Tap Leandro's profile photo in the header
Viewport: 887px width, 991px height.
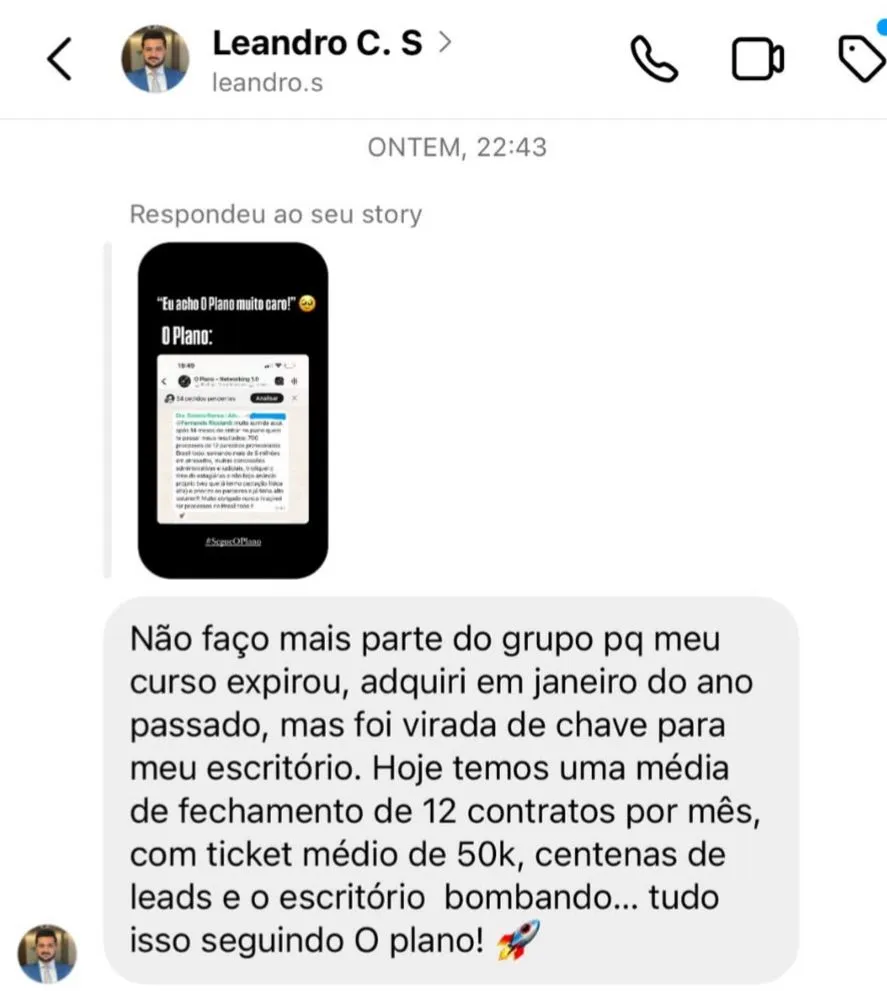point(155,59)
